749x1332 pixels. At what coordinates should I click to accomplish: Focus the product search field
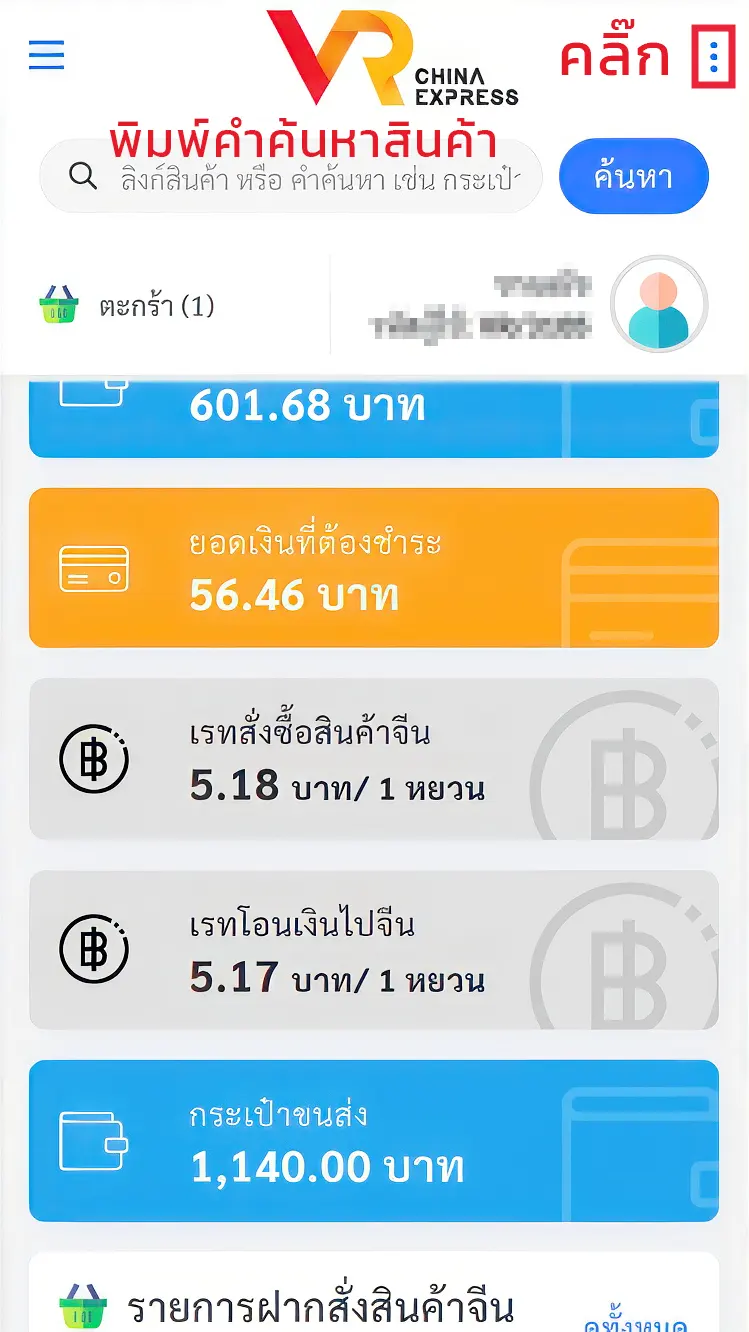pyautogui.click(x=320, y=178)
